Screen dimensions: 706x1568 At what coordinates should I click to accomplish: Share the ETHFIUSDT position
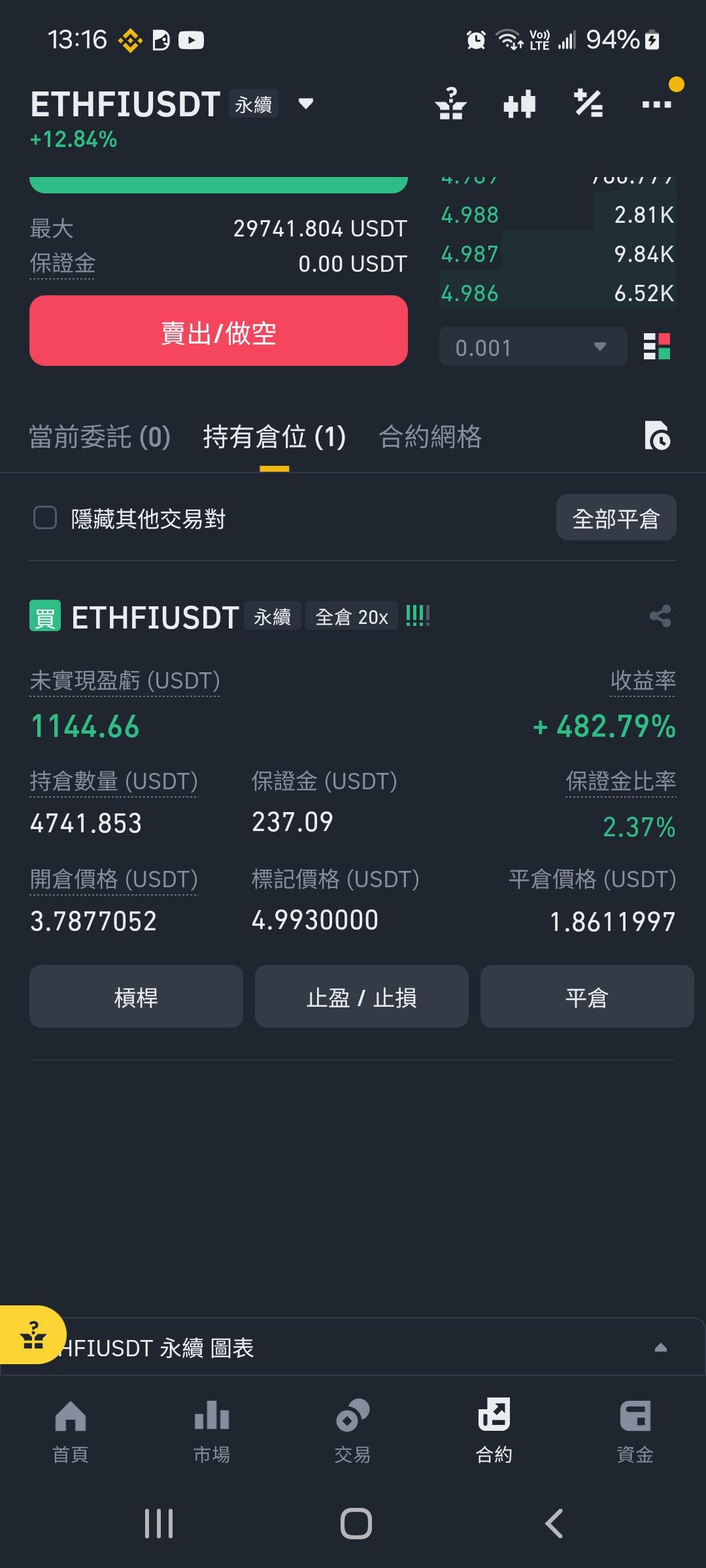pos(660,616)
